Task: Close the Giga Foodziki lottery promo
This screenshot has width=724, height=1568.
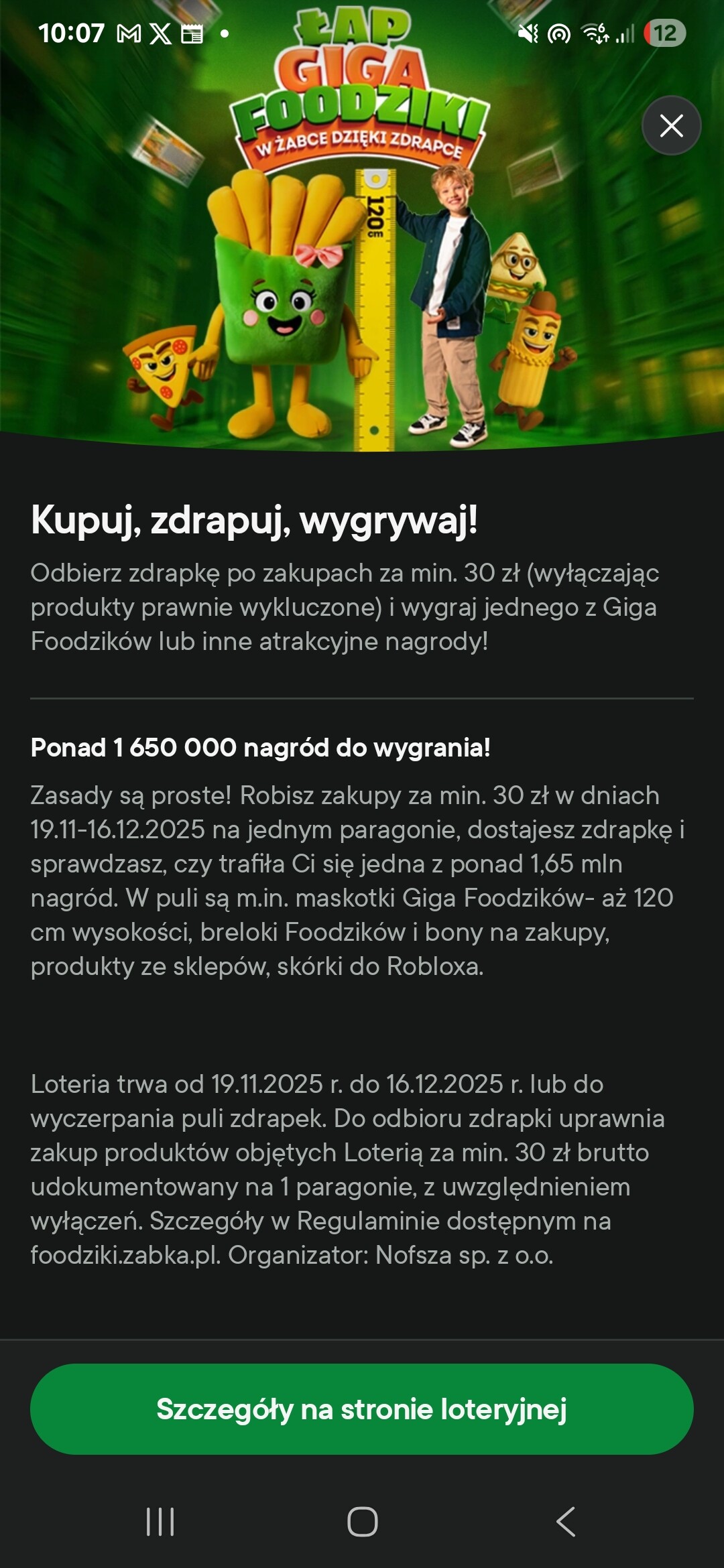Action: coord(671,125)
